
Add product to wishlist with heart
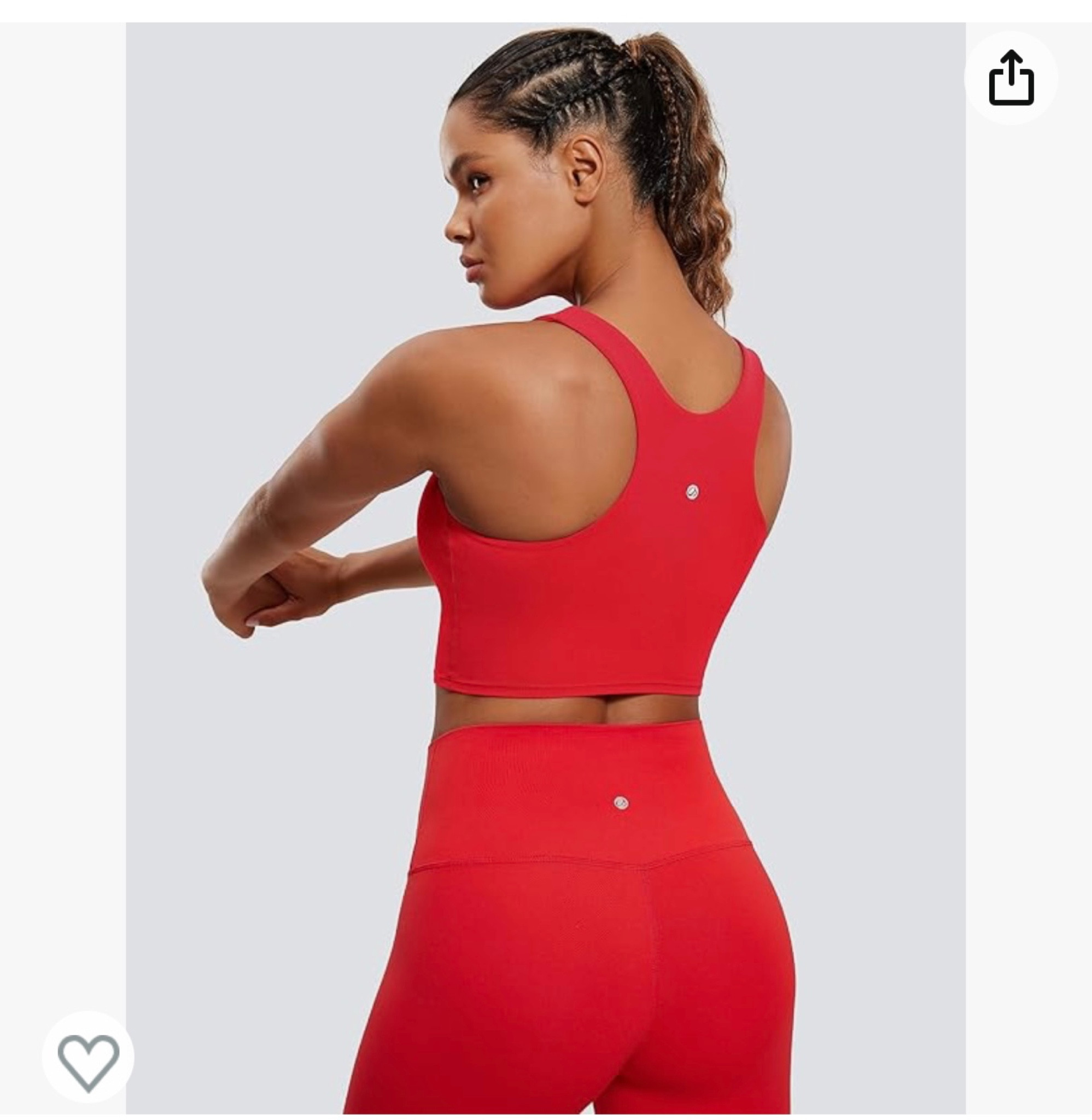click(x=89, y=1058)
